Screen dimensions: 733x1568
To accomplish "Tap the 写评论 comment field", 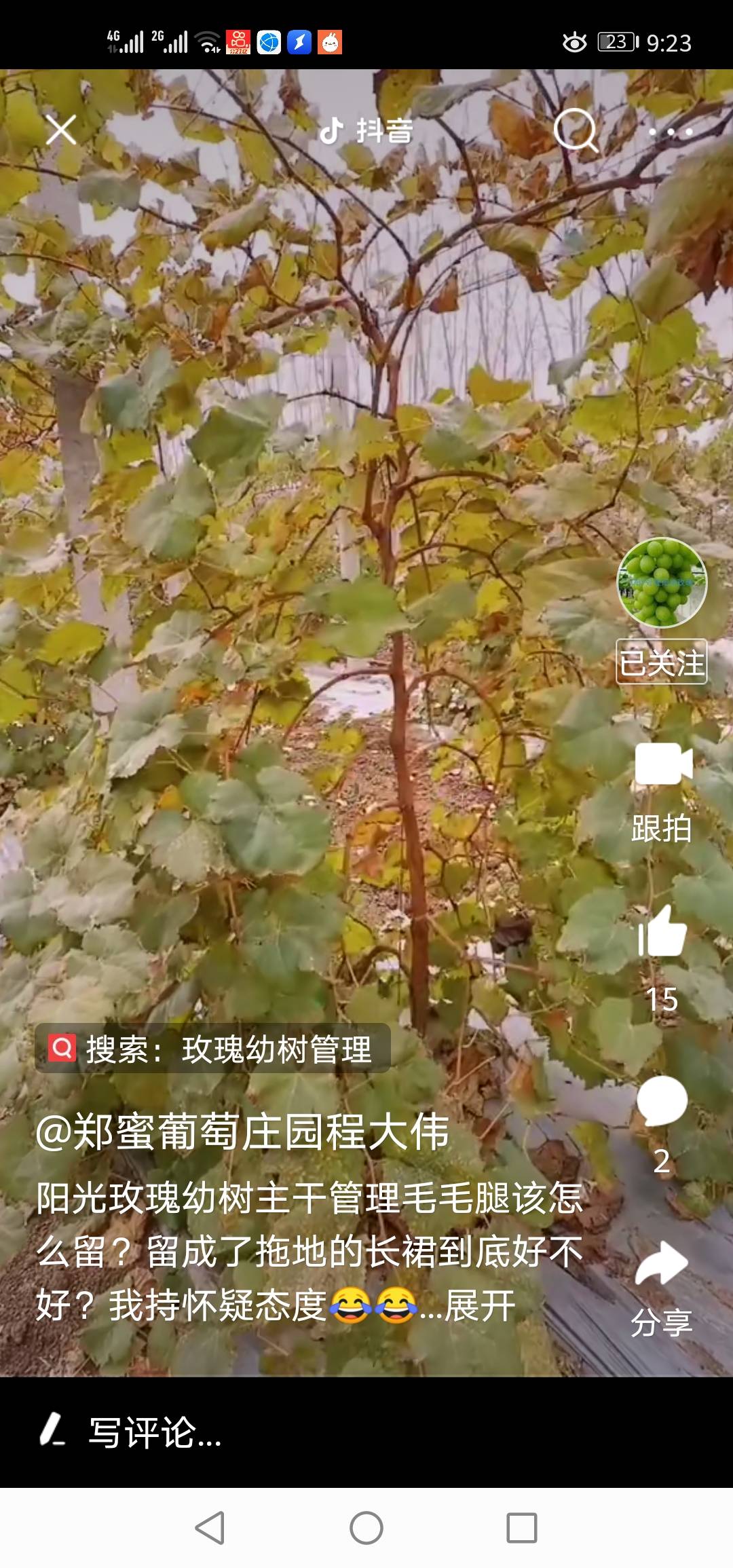I will tap(366, 1432).
